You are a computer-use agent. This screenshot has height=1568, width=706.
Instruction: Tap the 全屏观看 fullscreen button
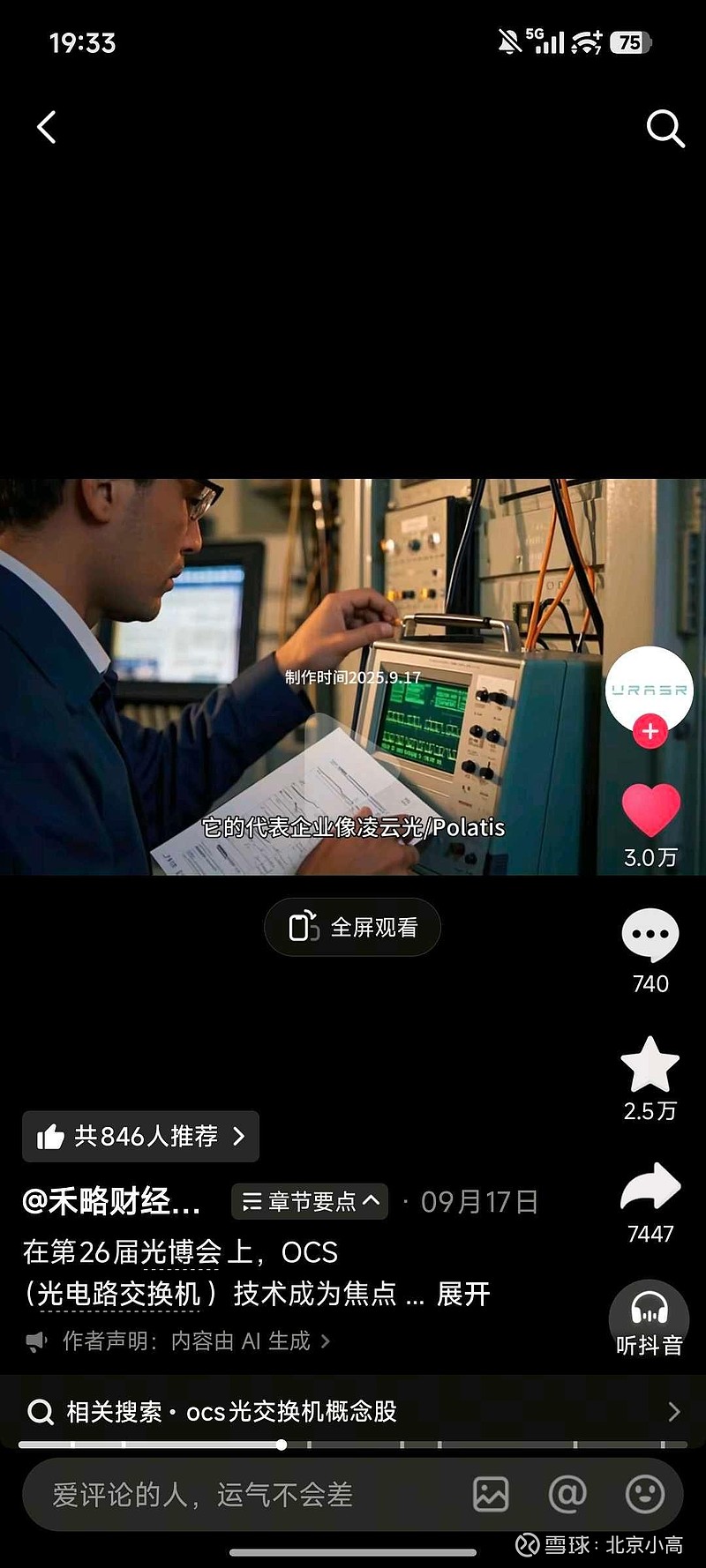tap(352, 927)
